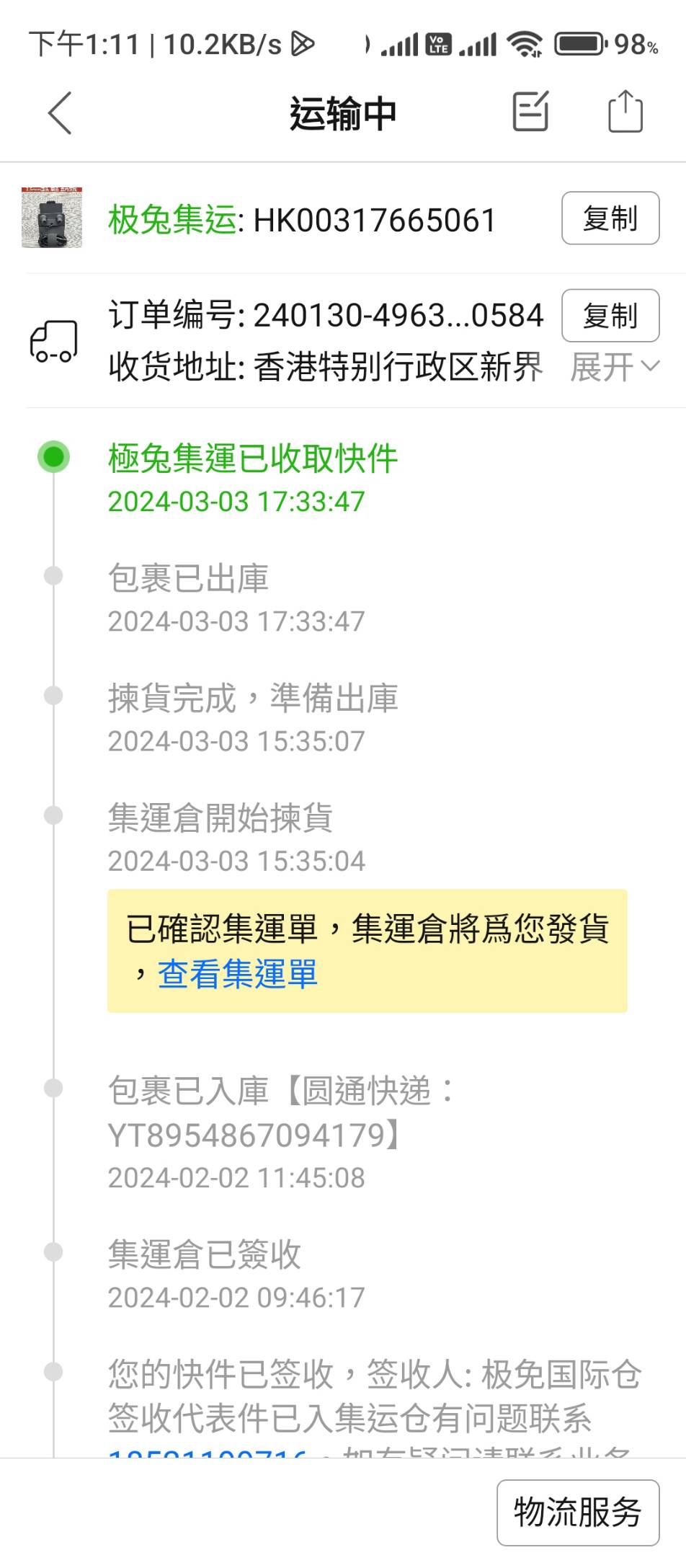686x1568 pixels.
Task: Open the share icon at top right
Action: coord(624,112)
